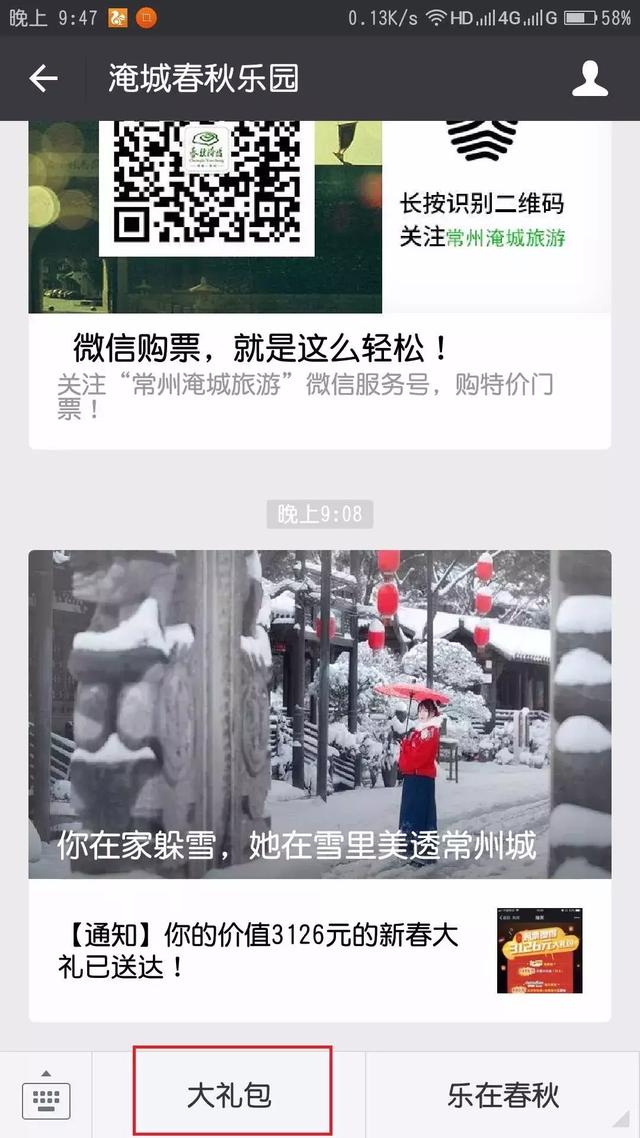Open the 大礼包 menu
This screenshot has width=640, height=1138.
click(x=231, y=1094)
